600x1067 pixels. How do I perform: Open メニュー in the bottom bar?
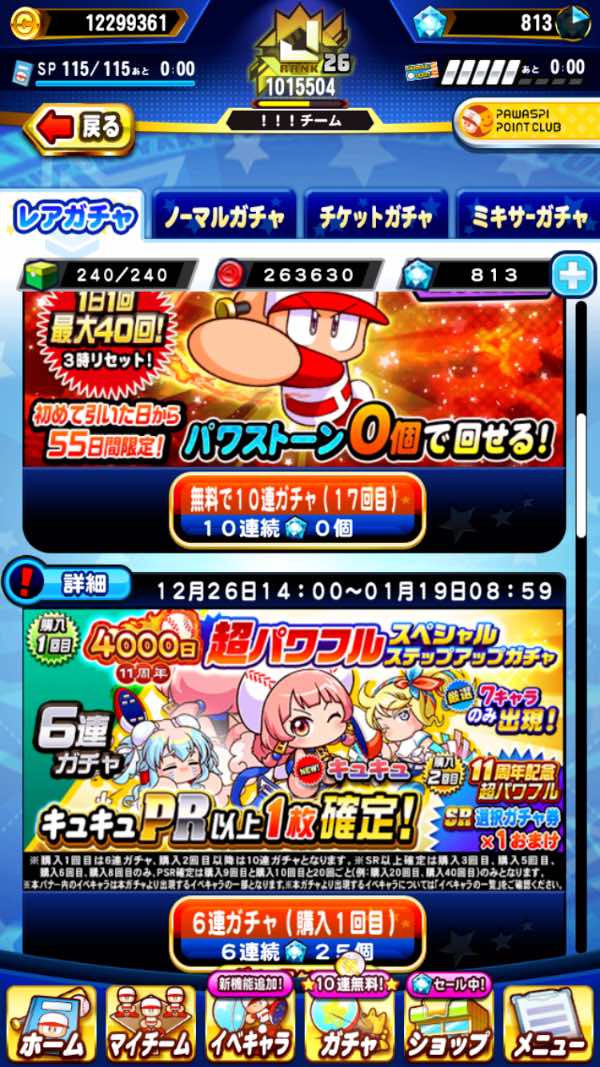pyautogui.click(x=549, y=1025)
